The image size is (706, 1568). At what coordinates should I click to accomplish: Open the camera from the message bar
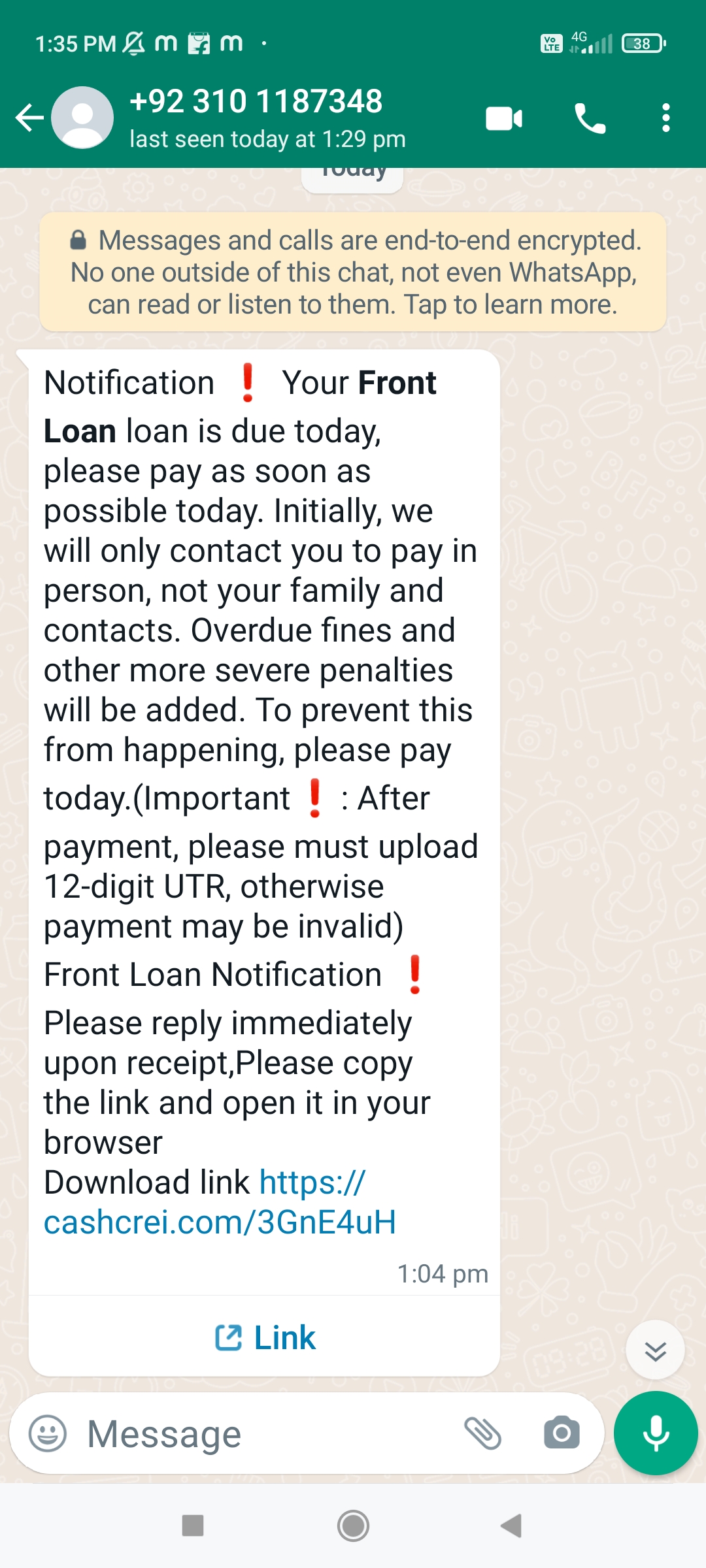coord(562,1433)
